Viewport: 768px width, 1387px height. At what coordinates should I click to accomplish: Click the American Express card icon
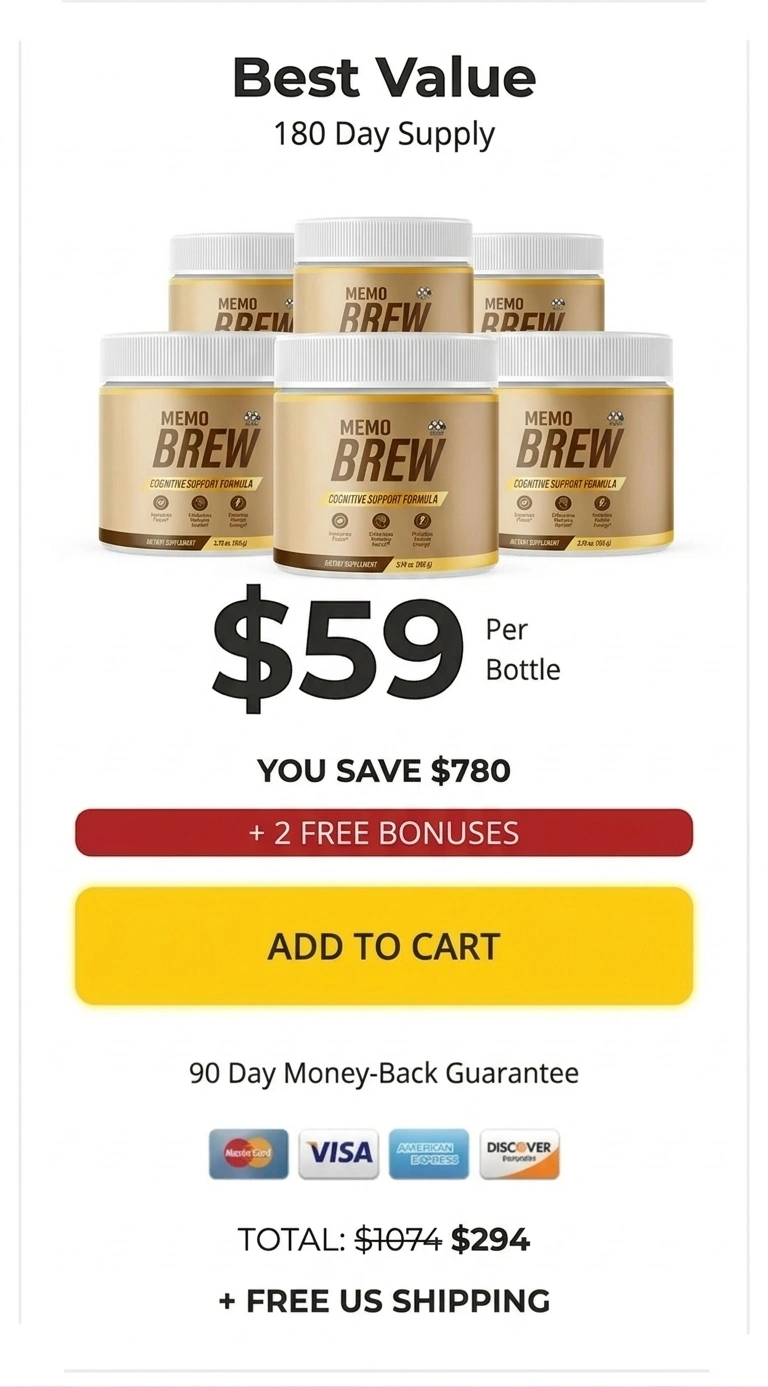point(428,1154)
